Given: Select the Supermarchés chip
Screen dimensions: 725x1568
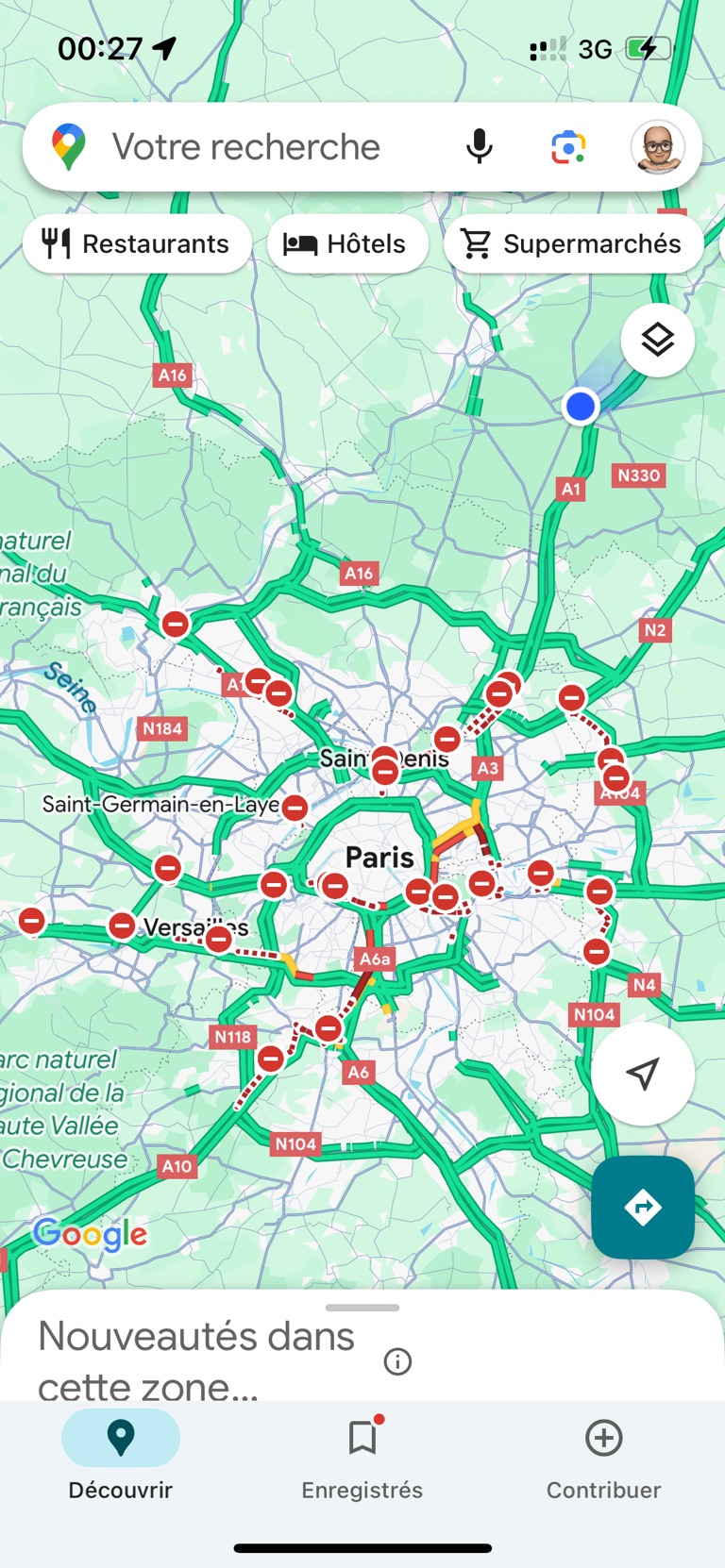Looking at the screenshot, I should 572,244.
